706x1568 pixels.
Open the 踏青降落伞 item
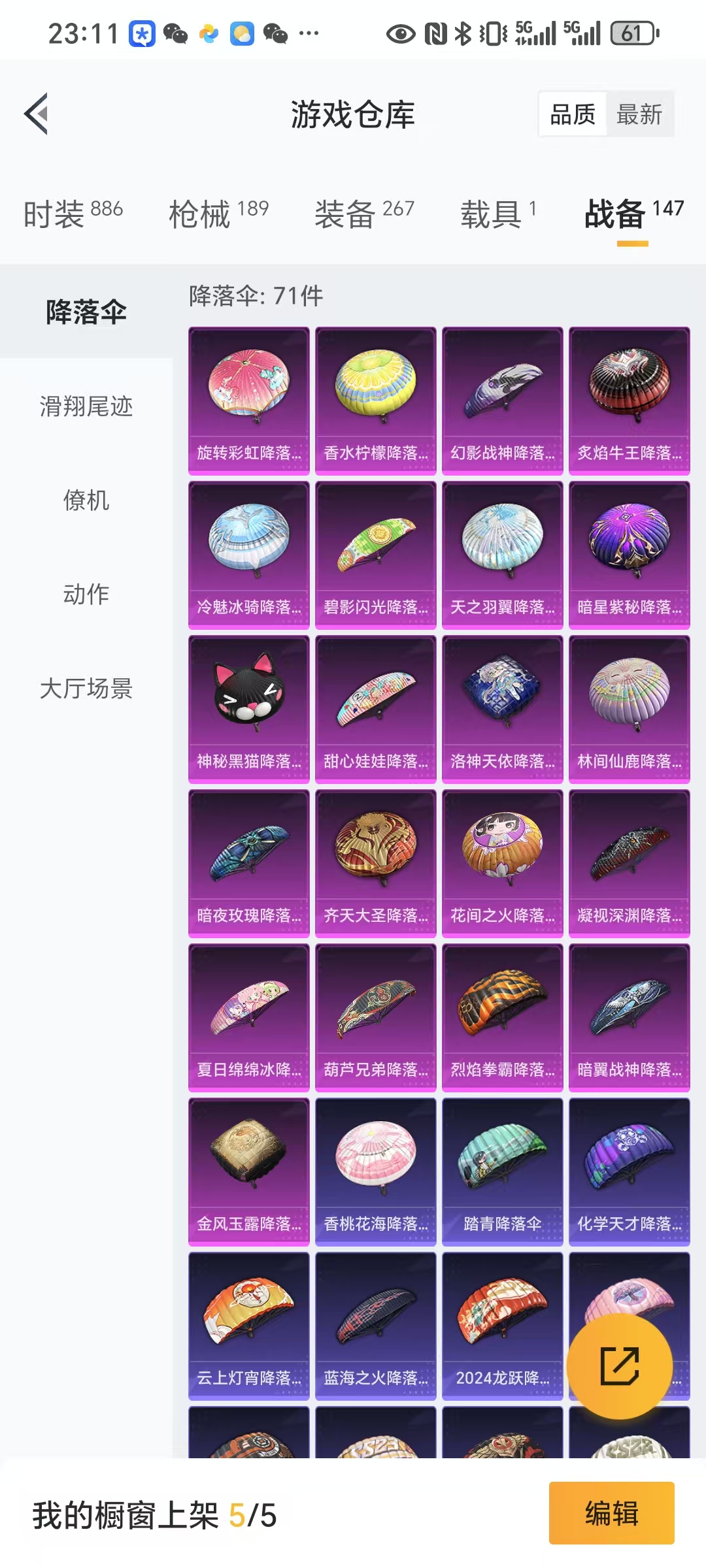click(x=502, y=1171)
